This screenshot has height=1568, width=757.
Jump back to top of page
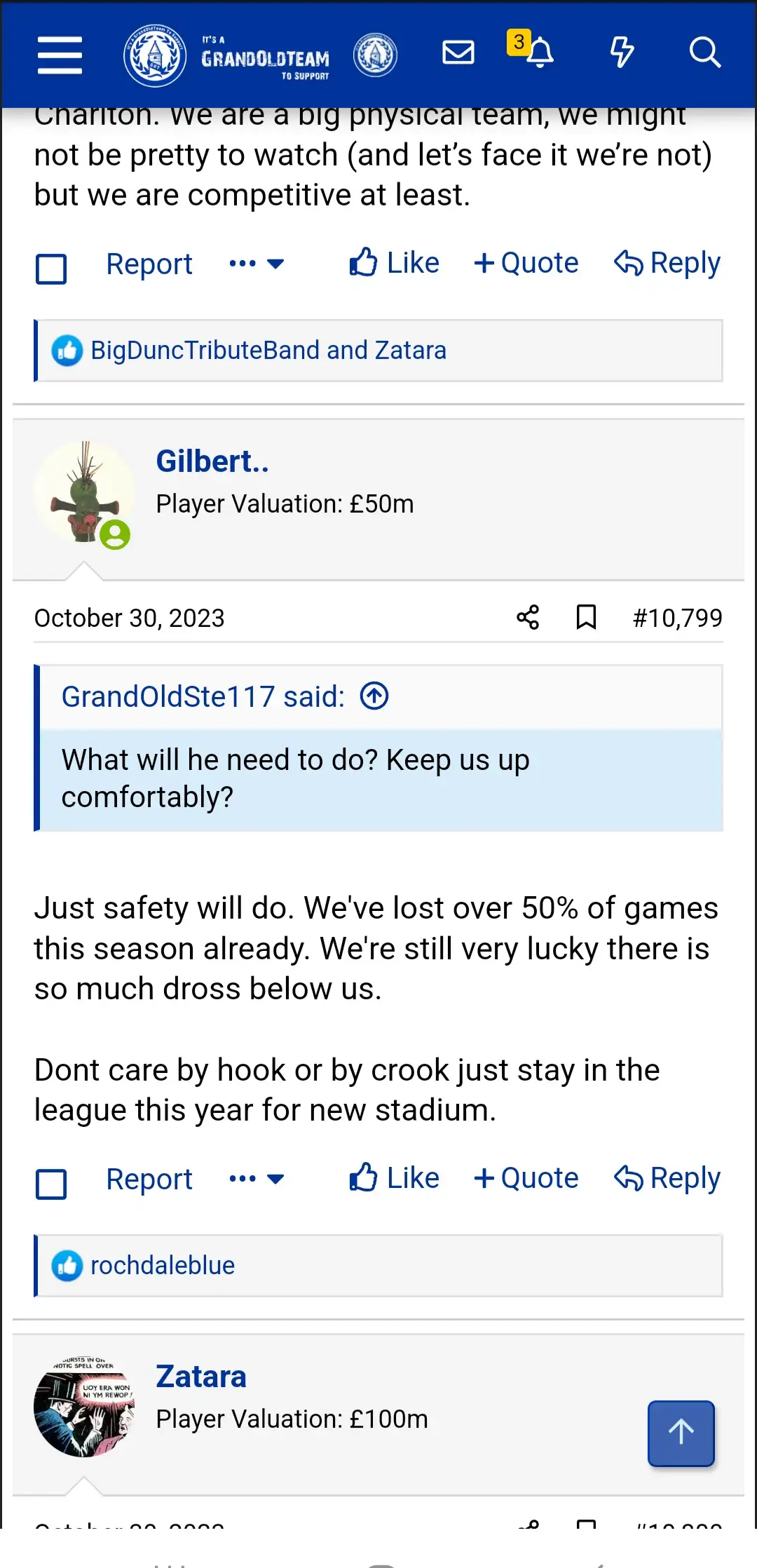[x=681, y=1433]
